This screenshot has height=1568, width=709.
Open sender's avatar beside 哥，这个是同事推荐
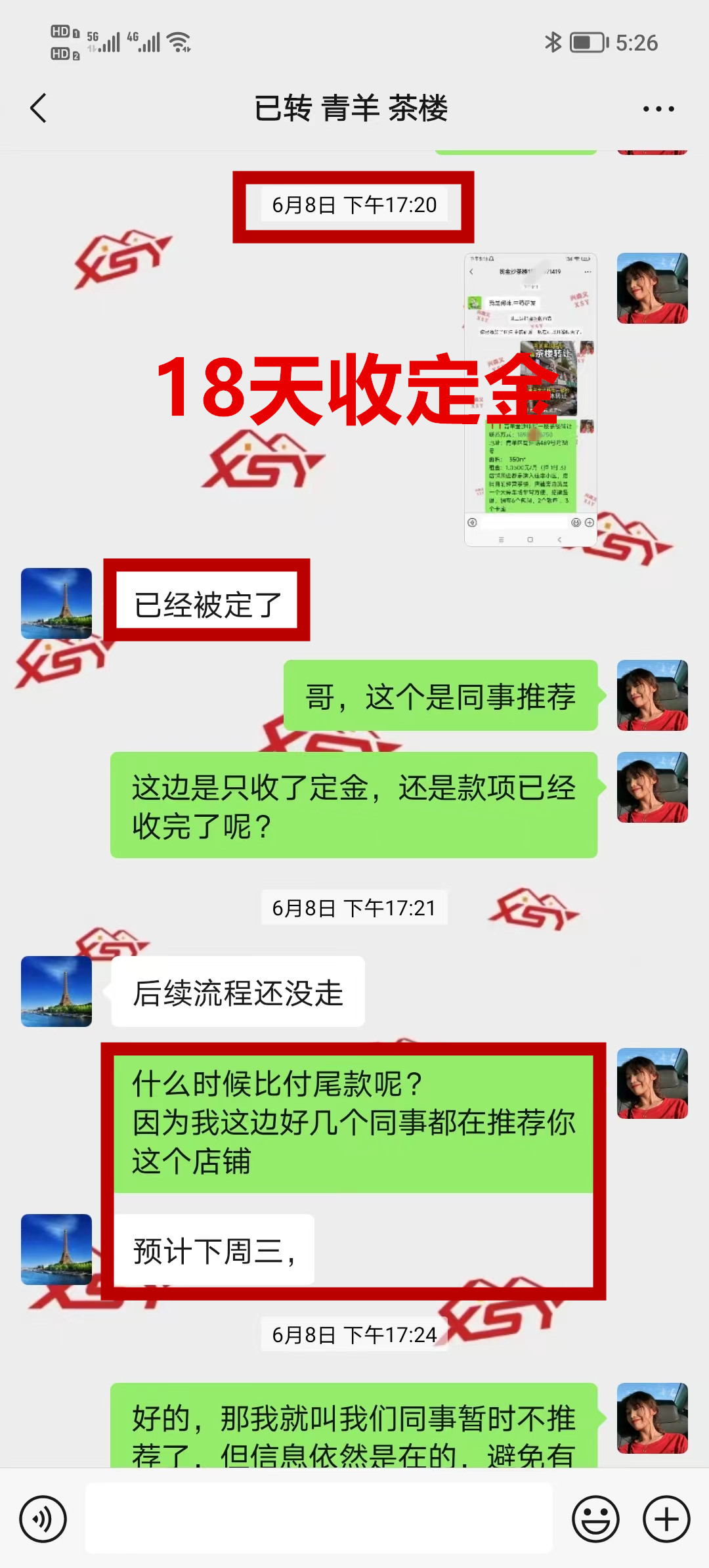pos(652,695)
